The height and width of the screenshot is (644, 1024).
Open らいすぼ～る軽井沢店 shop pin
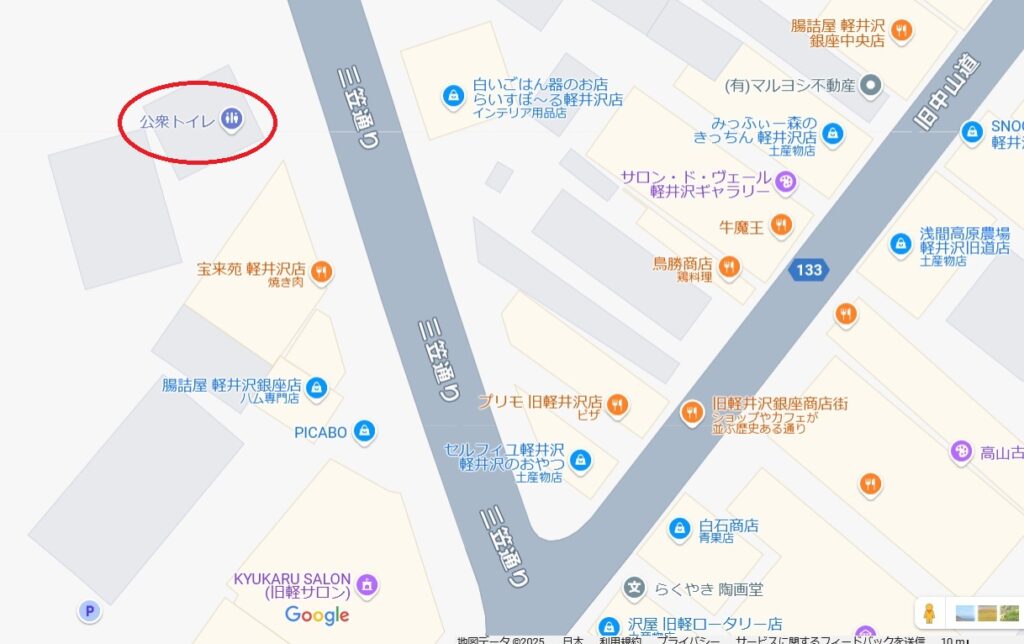tap(453, 95)
